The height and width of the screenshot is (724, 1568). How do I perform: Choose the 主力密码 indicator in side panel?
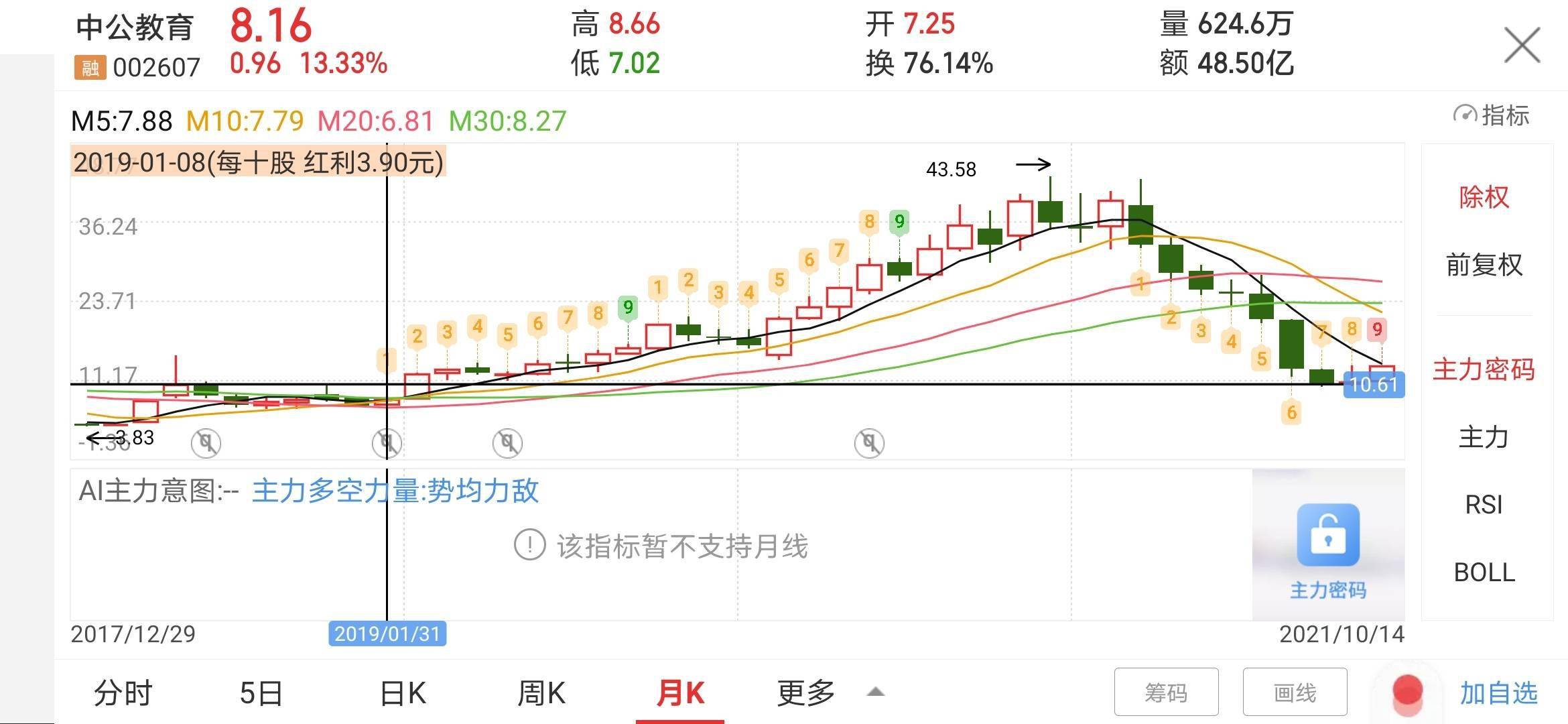click(x=1484, y=370)
